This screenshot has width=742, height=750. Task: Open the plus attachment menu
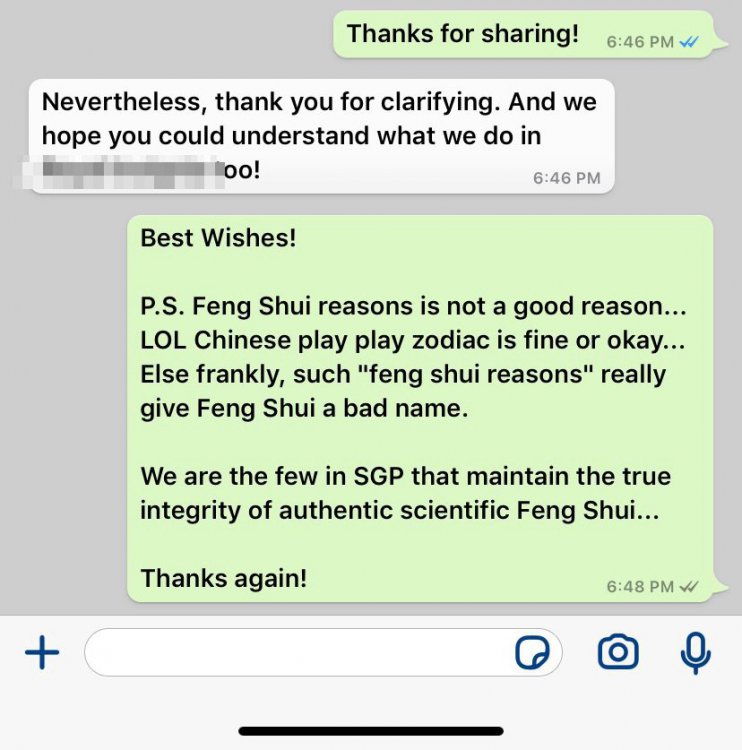coord(41,654)
